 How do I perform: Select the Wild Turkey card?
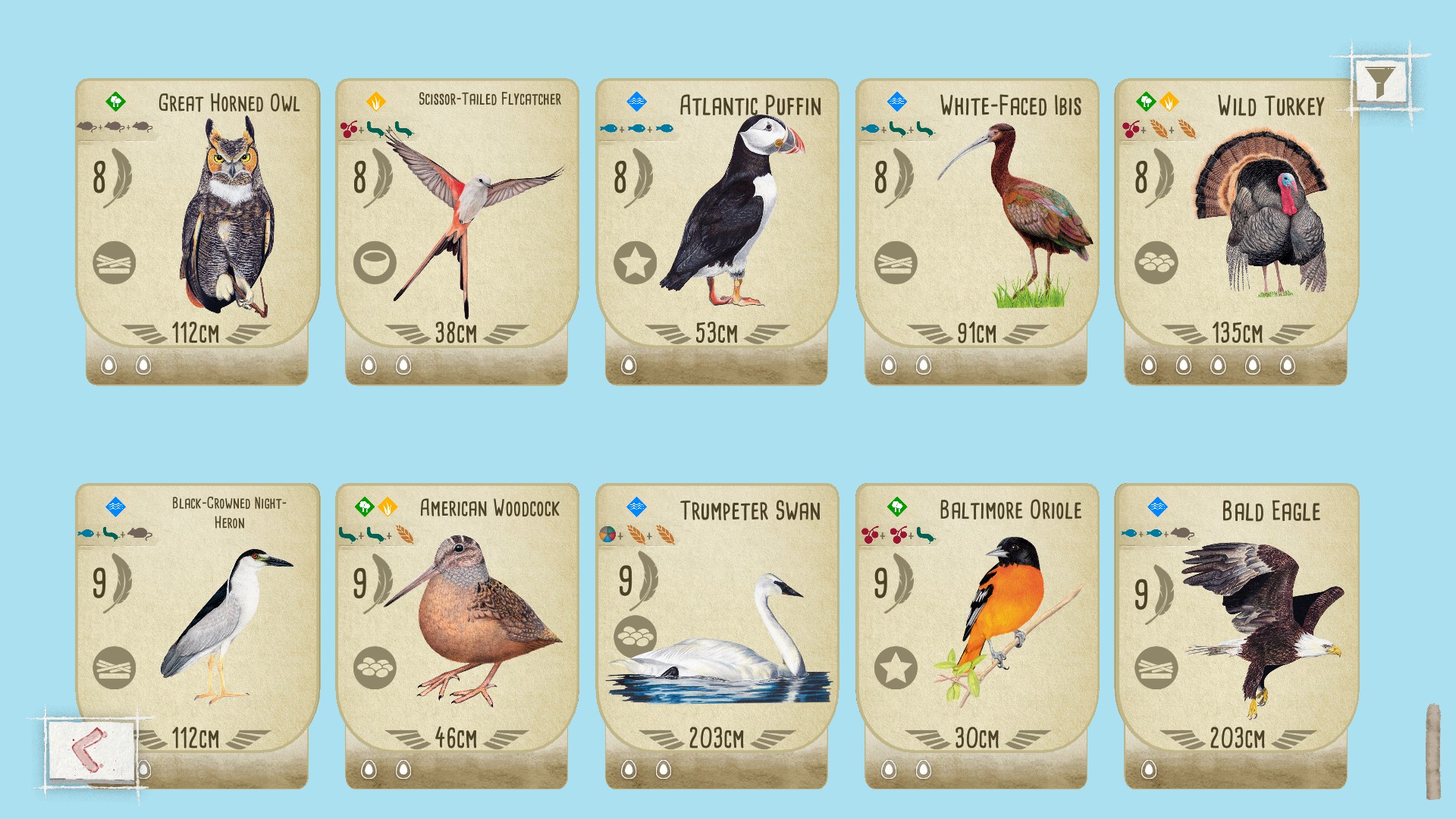point(1236,227)
